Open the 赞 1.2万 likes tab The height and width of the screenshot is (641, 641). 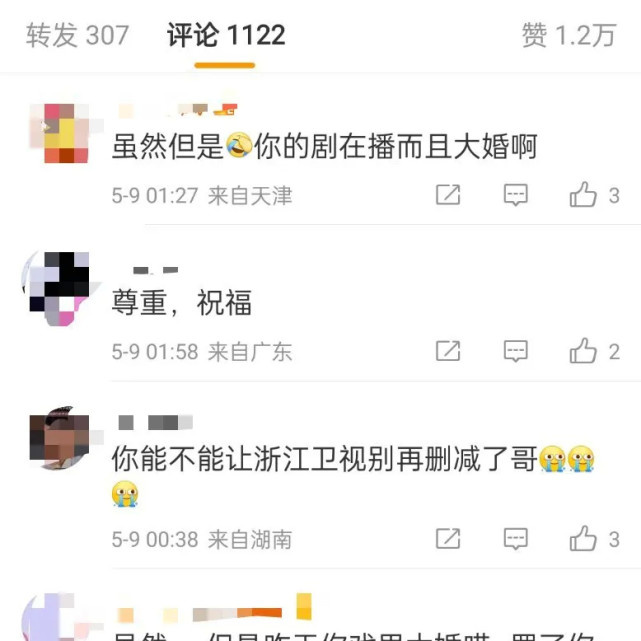pos(567,35)
